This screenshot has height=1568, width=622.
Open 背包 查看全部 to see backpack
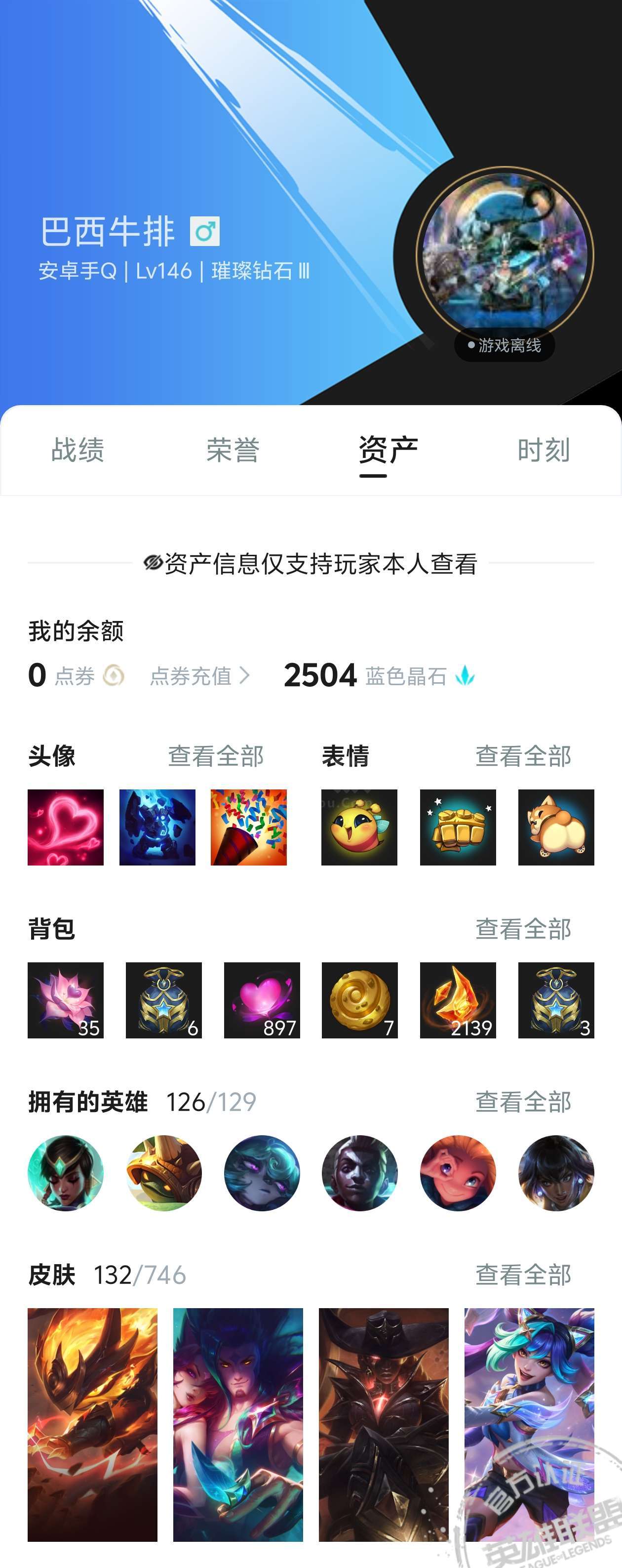click(x=523, y=929)
